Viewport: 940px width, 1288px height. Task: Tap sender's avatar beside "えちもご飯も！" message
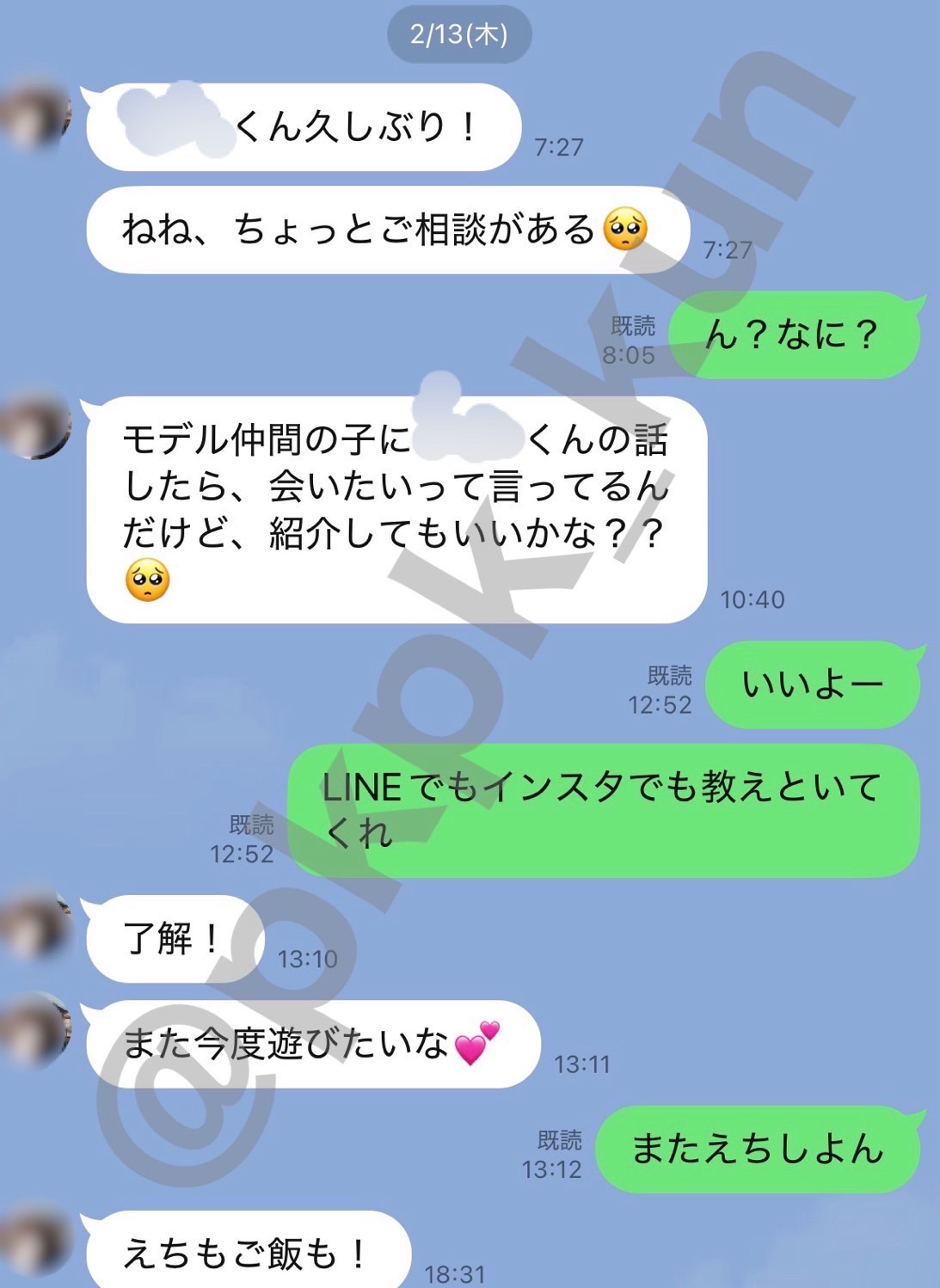point(34,1242)
